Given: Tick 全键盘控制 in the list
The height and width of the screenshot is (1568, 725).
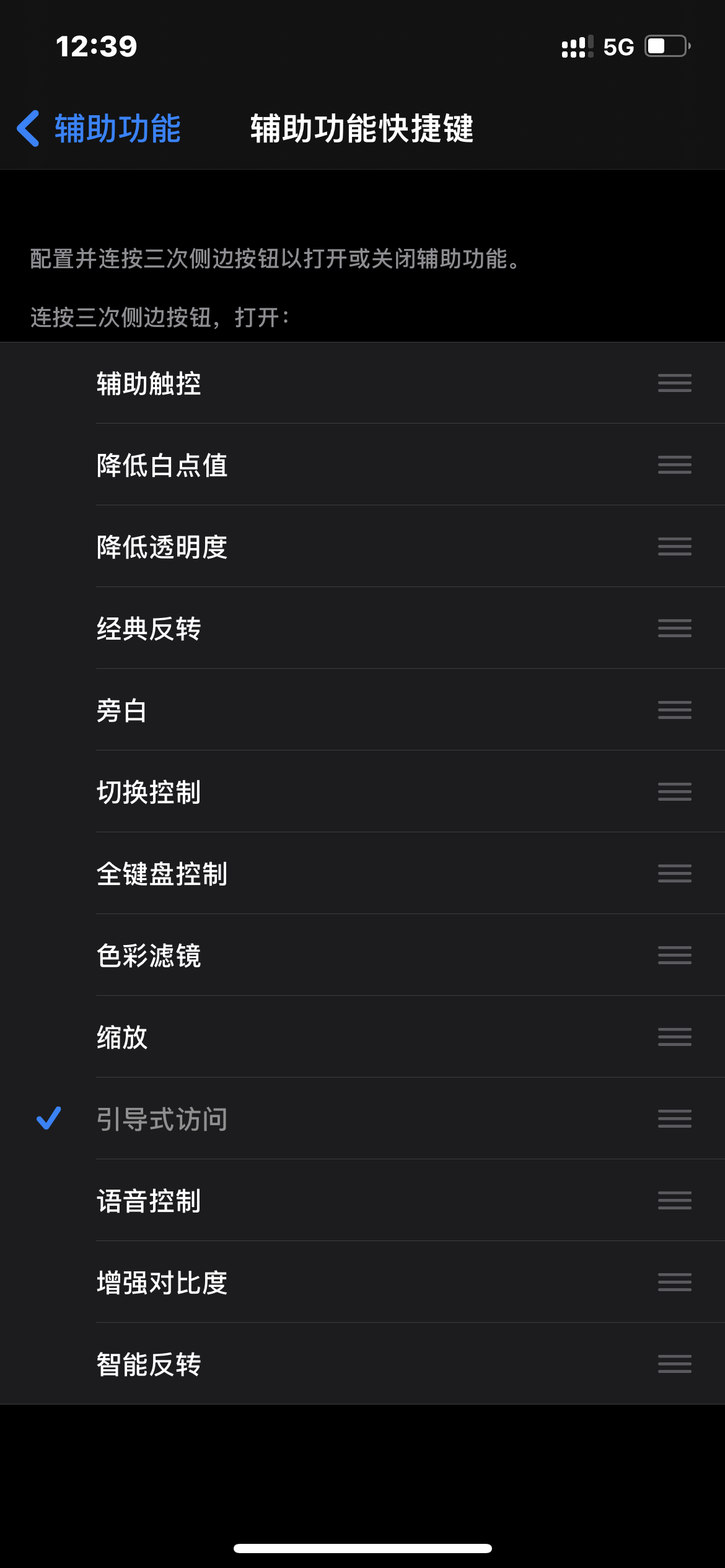Looking at the screenshot, I should click(162, 874).
